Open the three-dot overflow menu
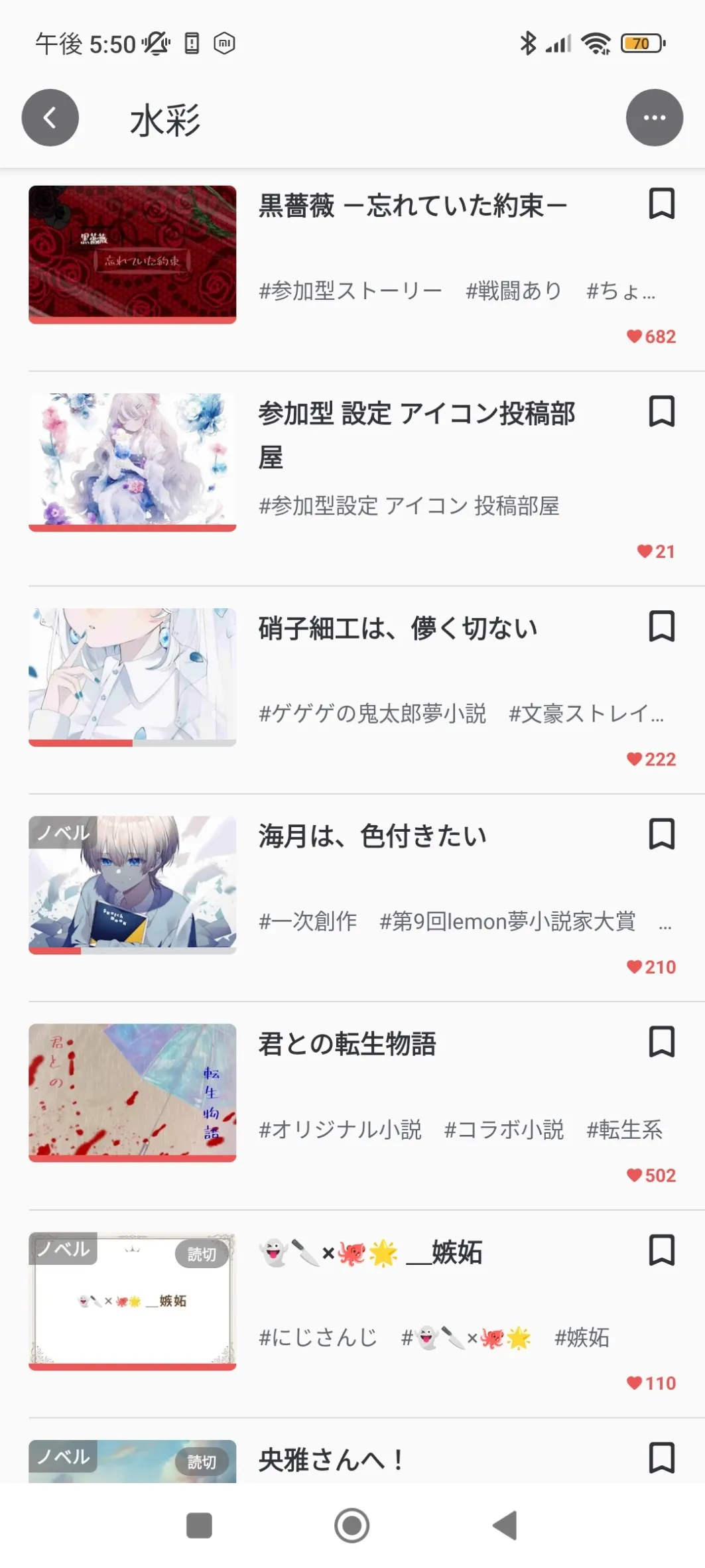Viewport: 705px width, 1568px height. [x=654, y=118]
